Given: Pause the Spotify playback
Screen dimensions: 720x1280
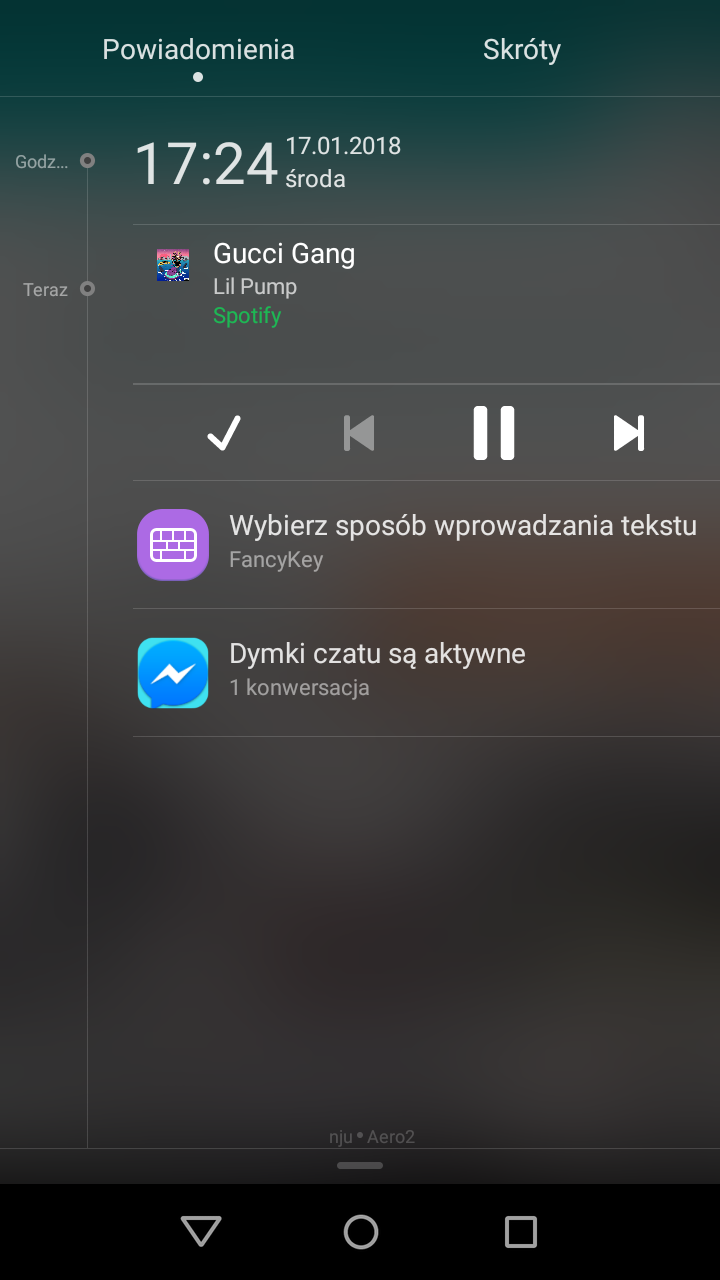Looking at the screenshot, I should 494,433.
